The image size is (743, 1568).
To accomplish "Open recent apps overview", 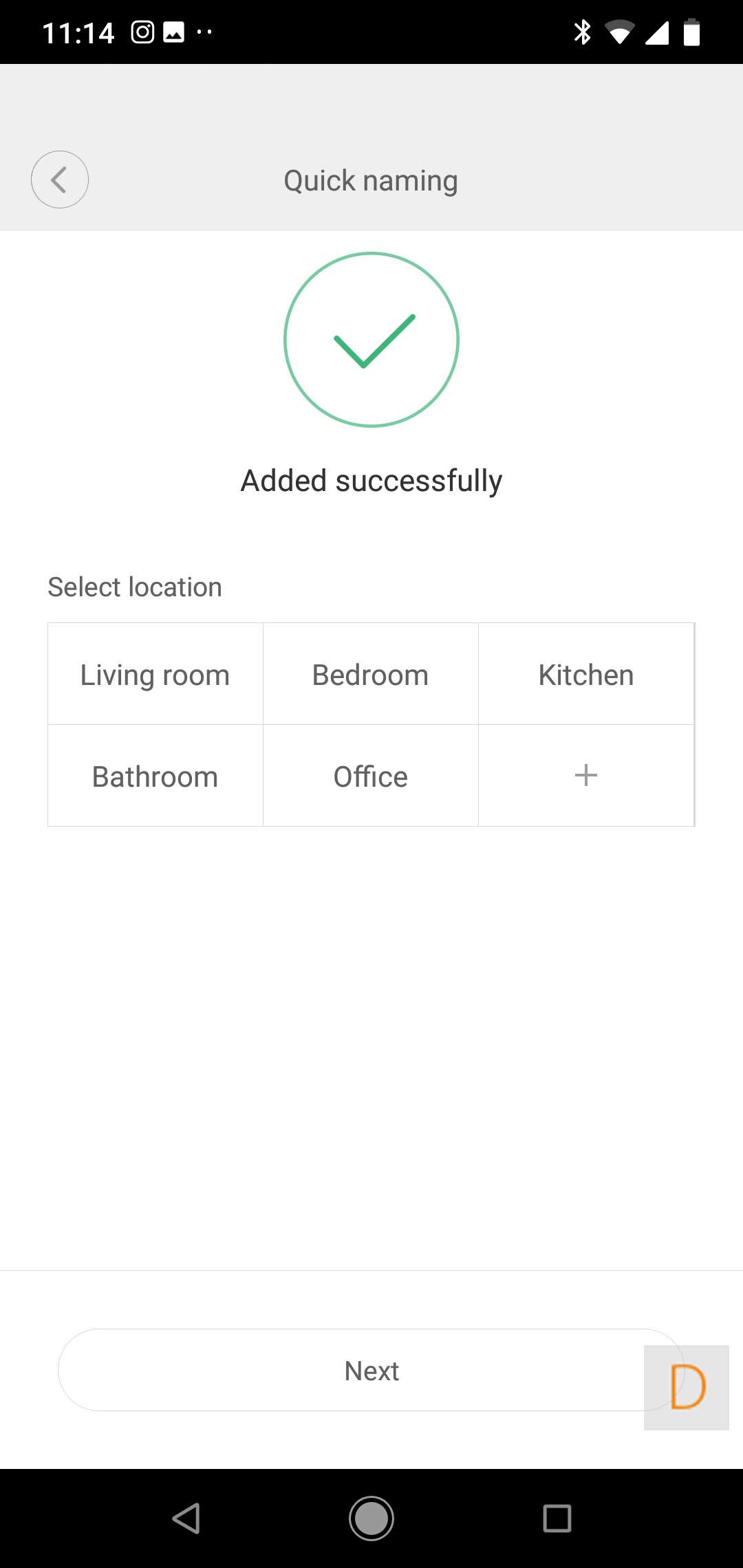I will tap(557, 1518).
